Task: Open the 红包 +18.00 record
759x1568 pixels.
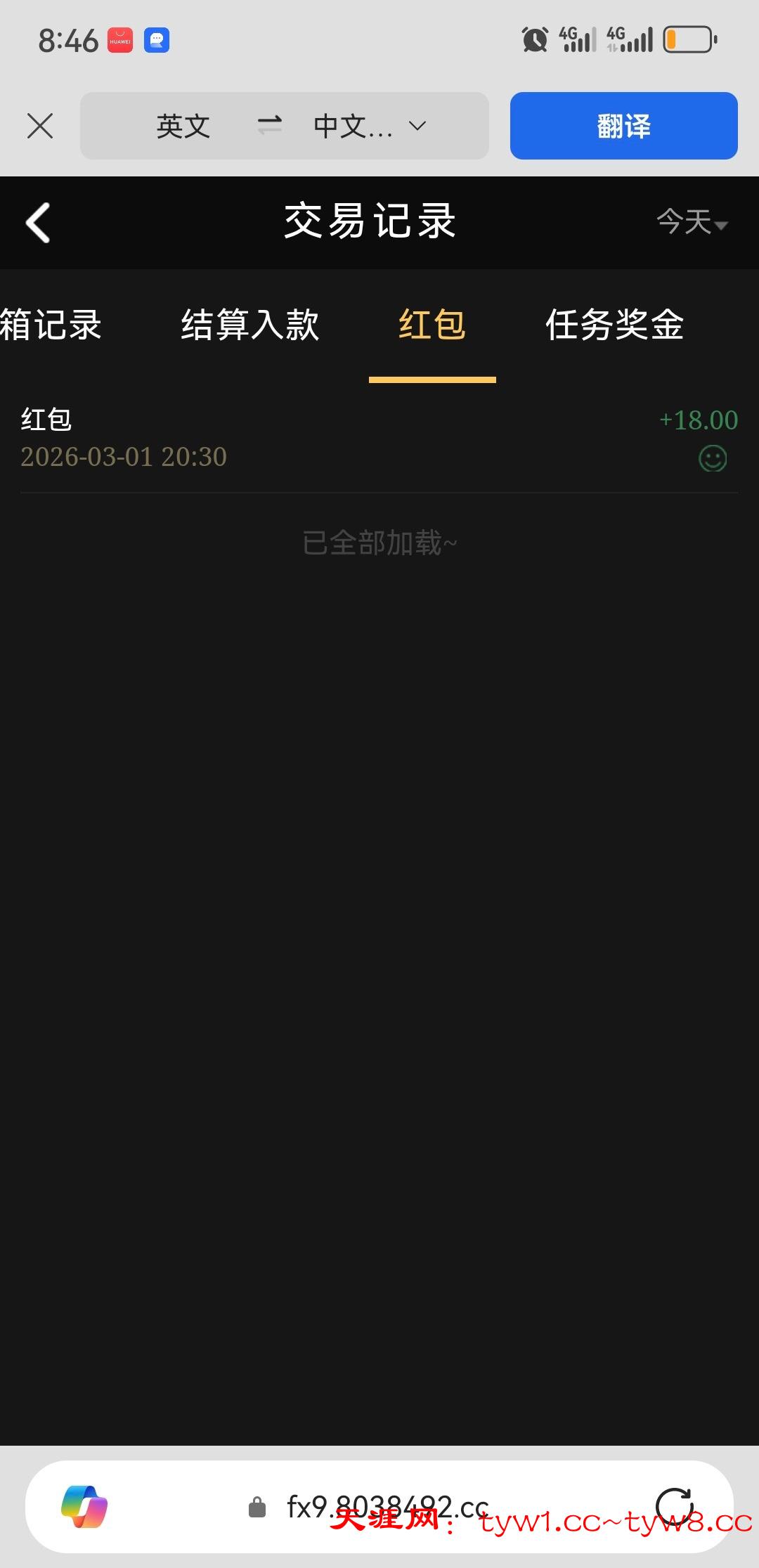Action: (x=379, y=439)
